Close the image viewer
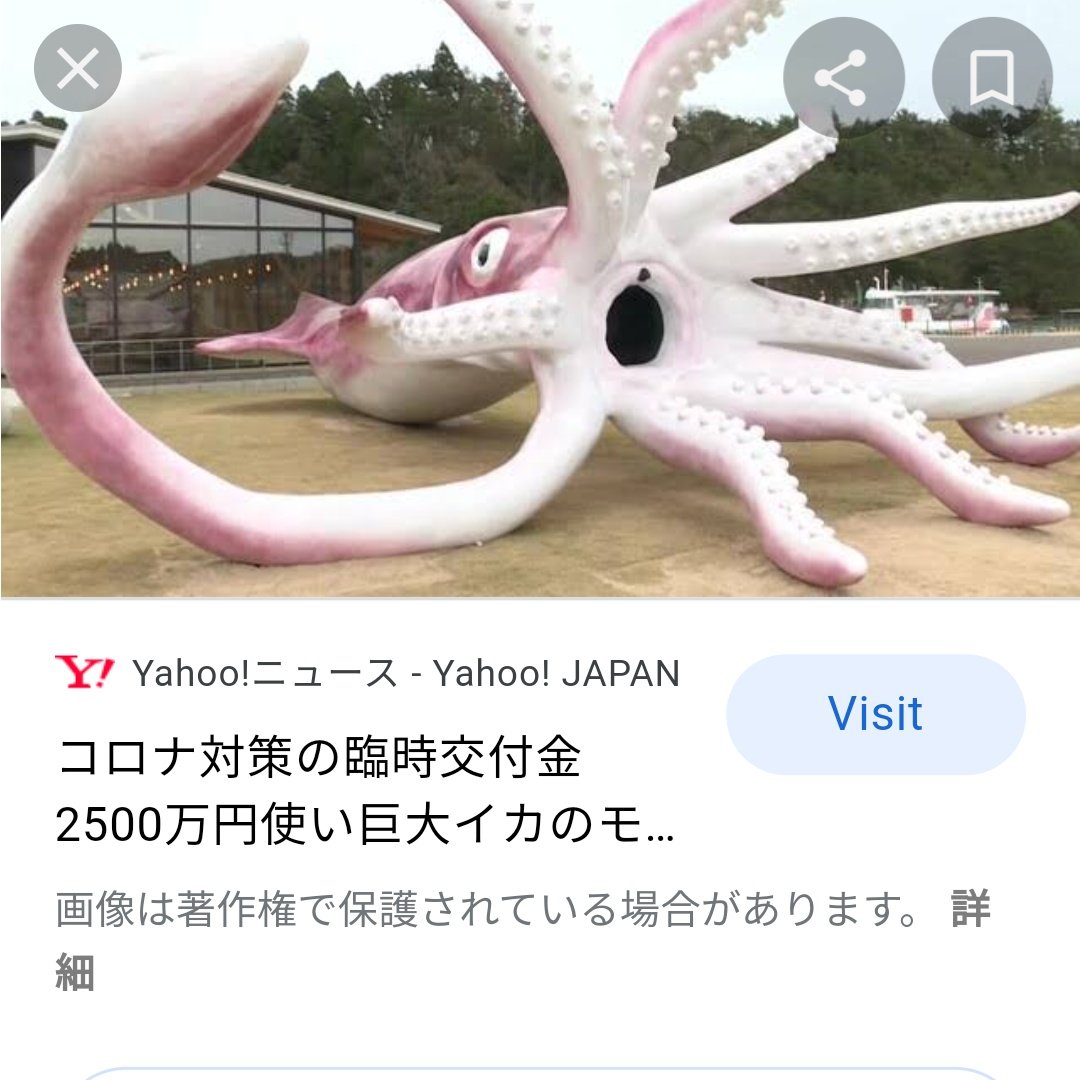 click(x=78, y=69)
